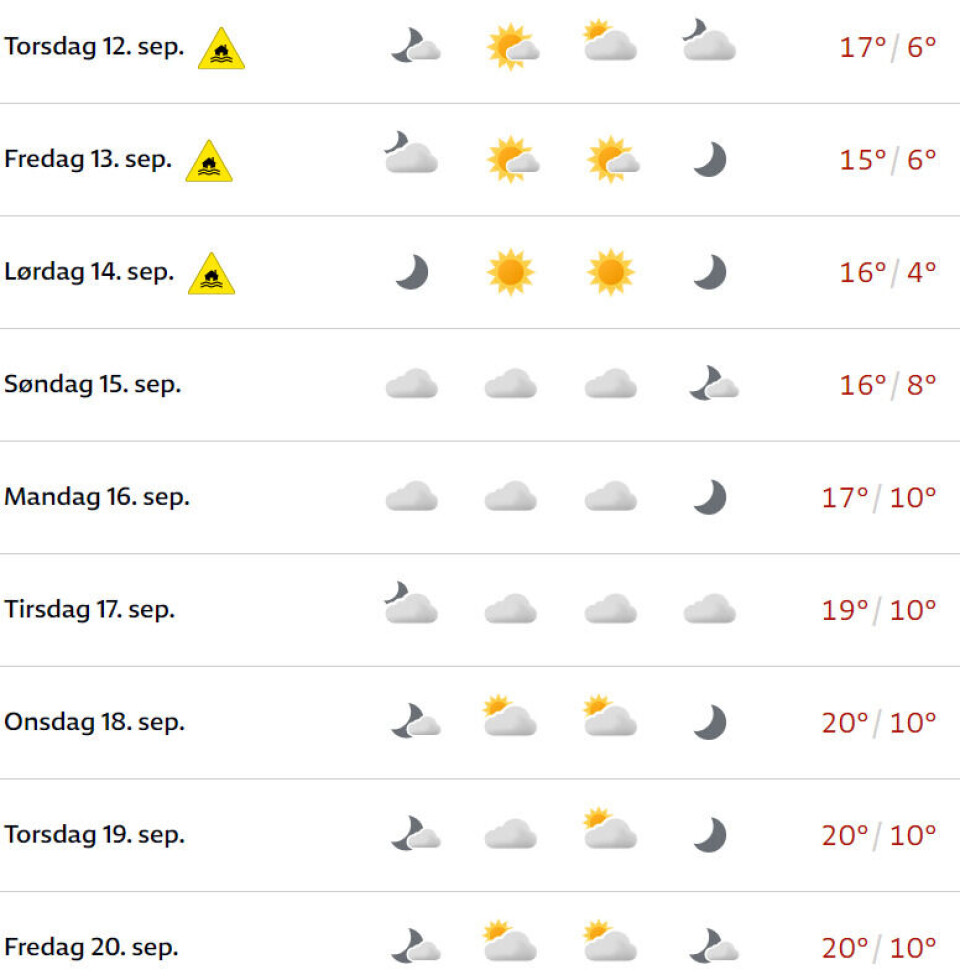Open forecast for Tirsdag 17. sep.
This screenshot has width=960, height=980.
coord(89,609)
